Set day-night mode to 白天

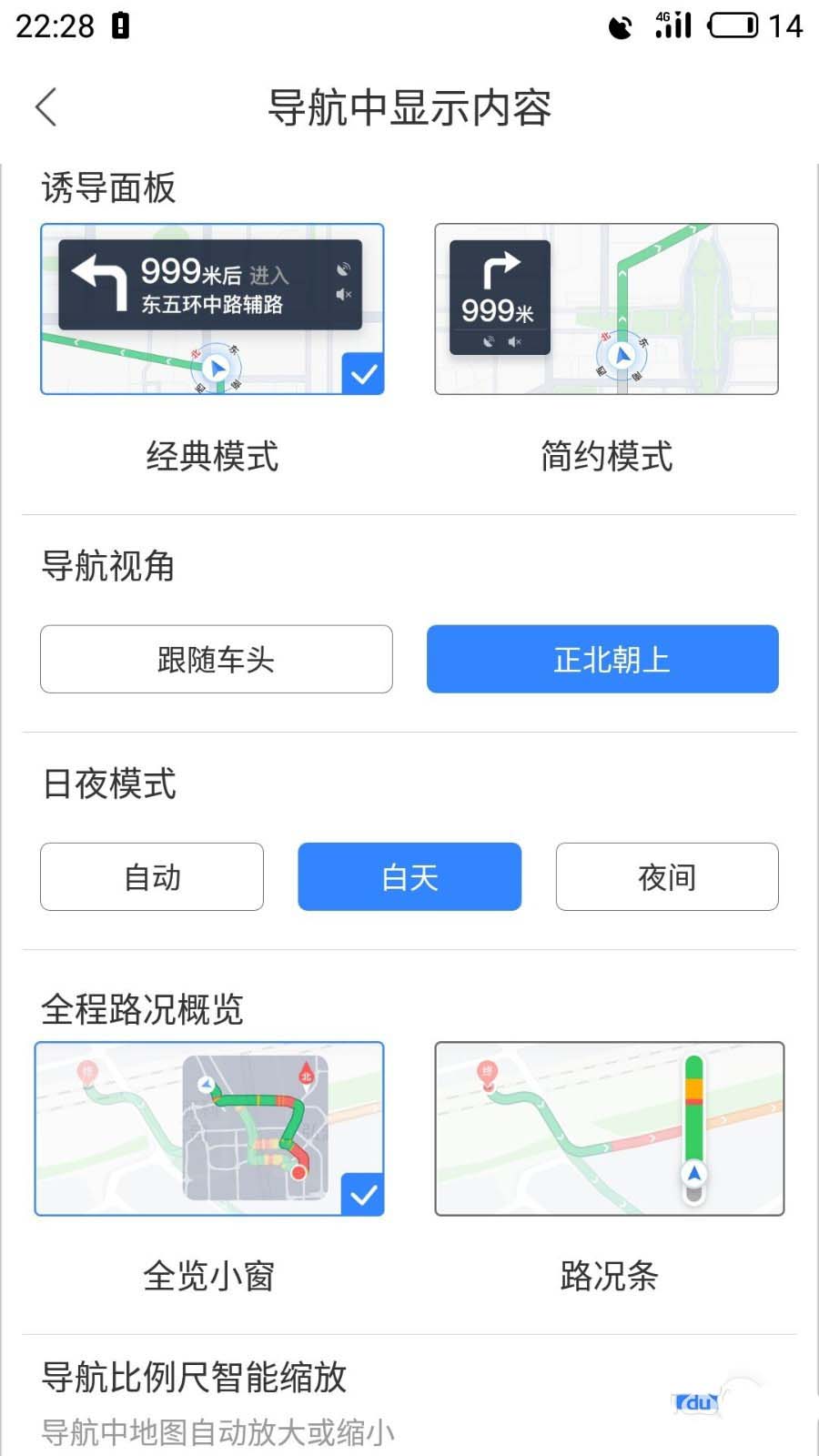pos(409,876)
